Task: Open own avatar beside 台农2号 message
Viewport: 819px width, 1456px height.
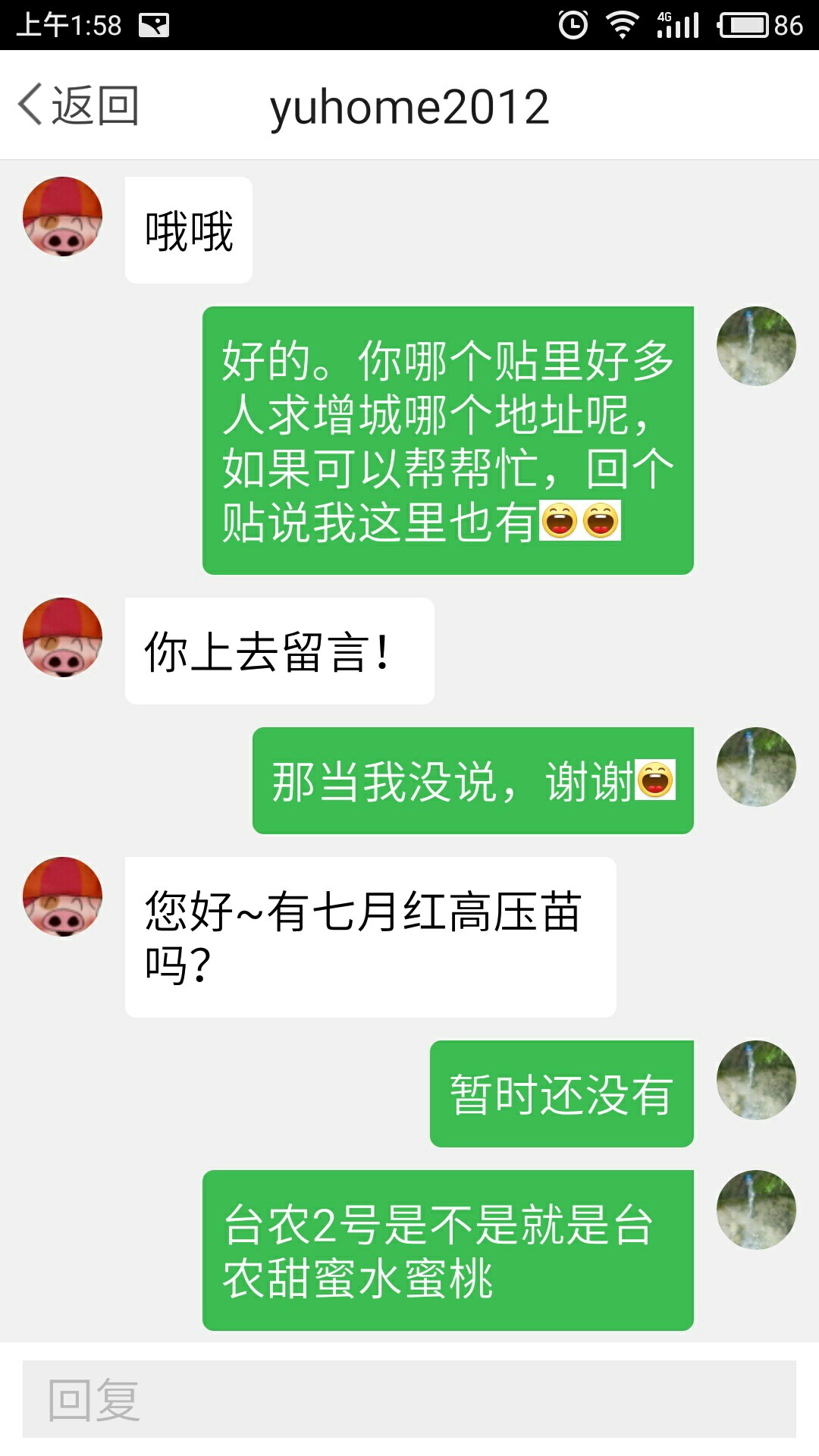Action: click(x=756, y=1210)
